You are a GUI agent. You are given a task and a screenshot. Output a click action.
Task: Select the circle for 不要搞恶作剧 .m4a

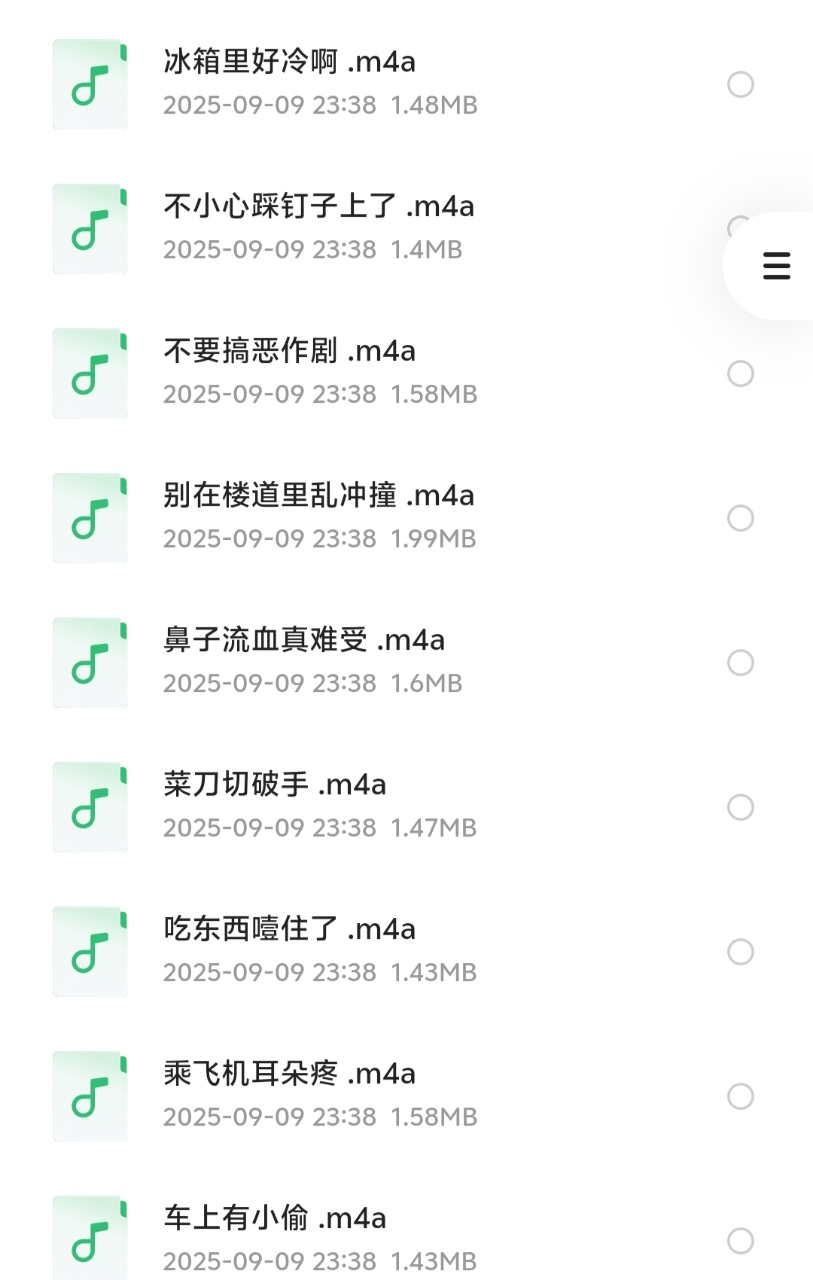[740, 374]
